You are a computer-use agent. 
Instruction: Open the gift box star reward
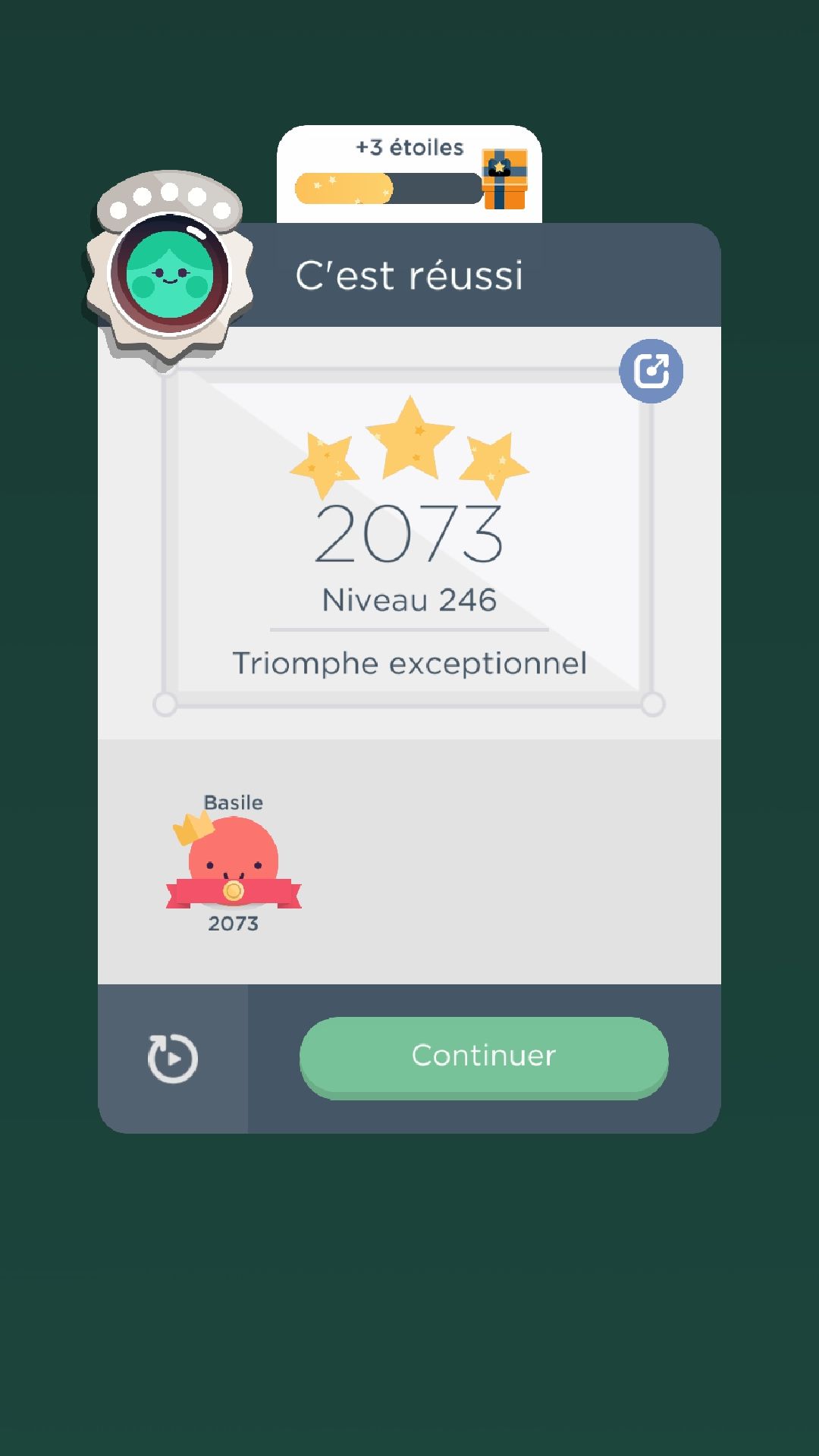click(x=504, y=179)
